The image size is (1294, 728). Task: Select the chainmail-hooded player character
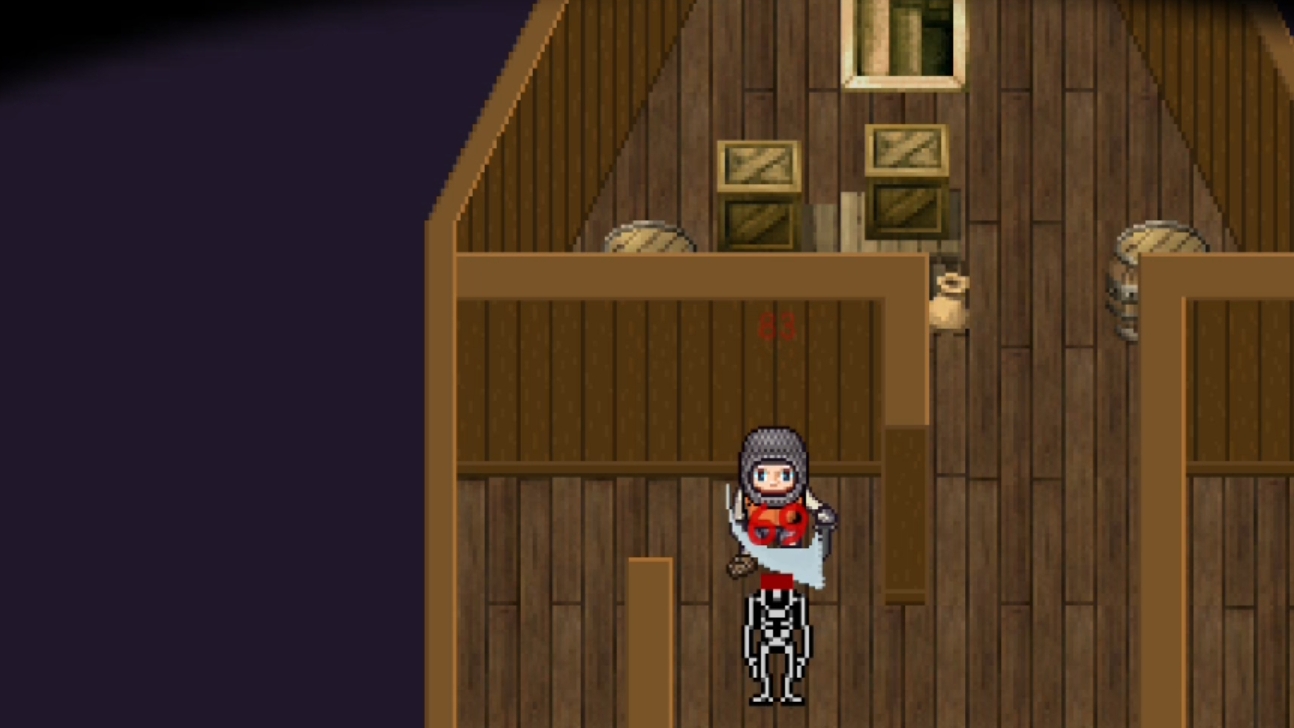773,475
